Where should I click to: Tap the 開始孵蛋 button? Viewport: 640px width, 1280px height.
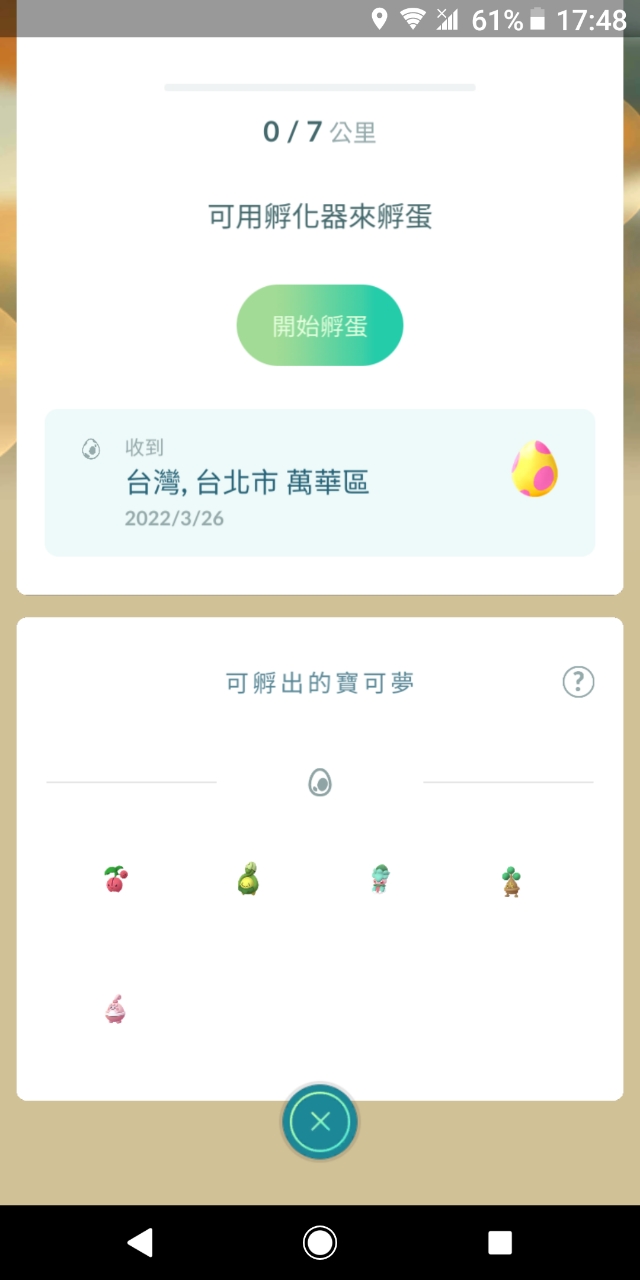320,326
